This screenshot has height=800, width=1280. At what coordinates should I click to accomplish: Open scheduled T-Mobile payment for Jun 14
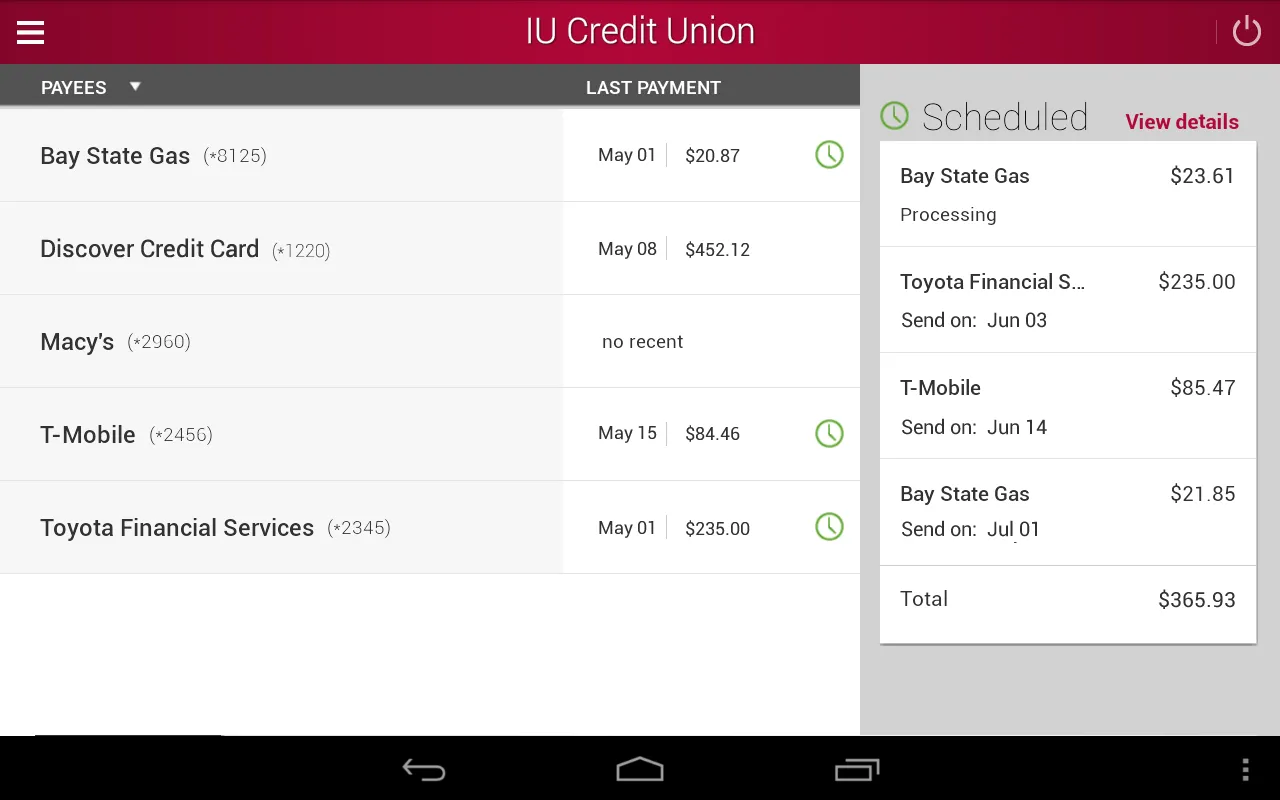click(x=1067, y=406)
